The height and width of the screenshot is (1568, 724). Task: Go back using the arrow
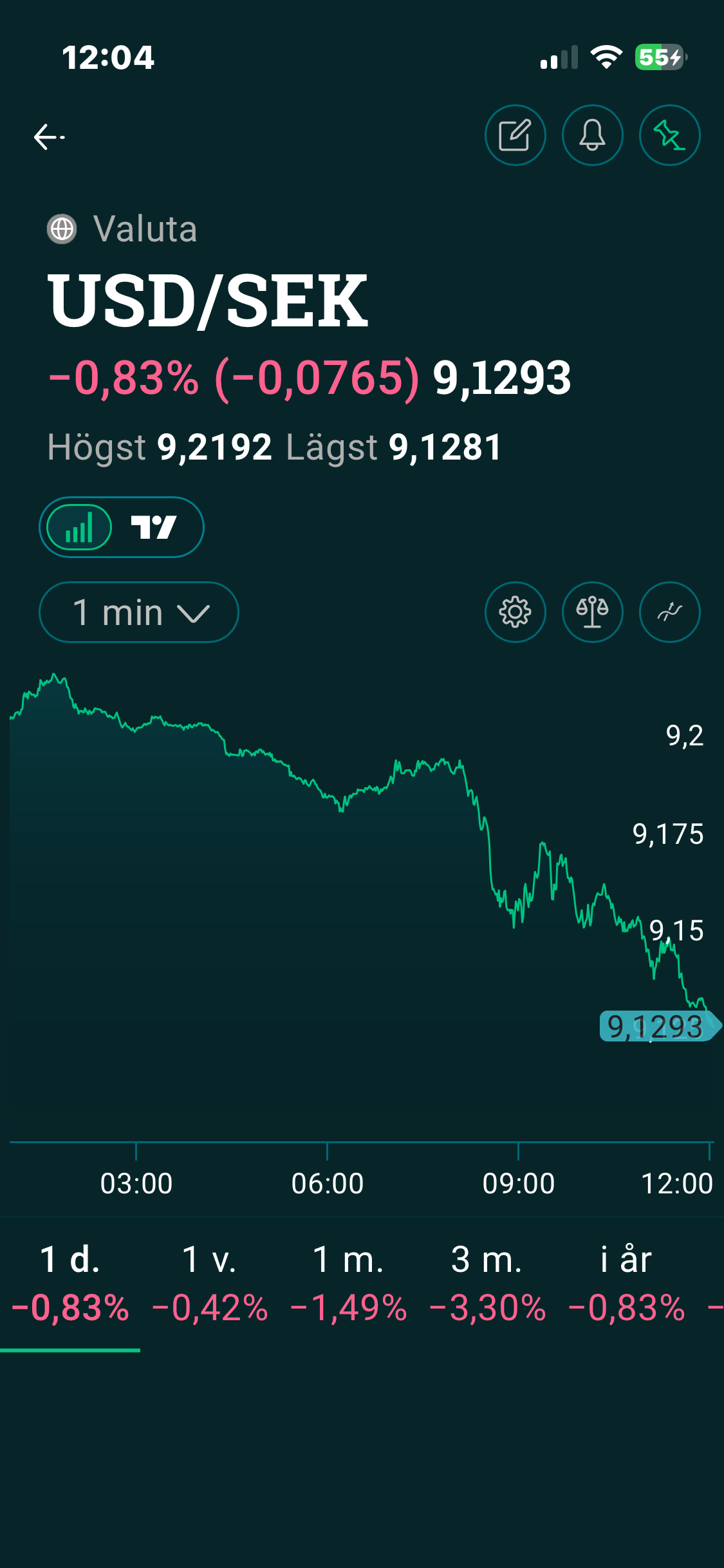pos(49,136)
